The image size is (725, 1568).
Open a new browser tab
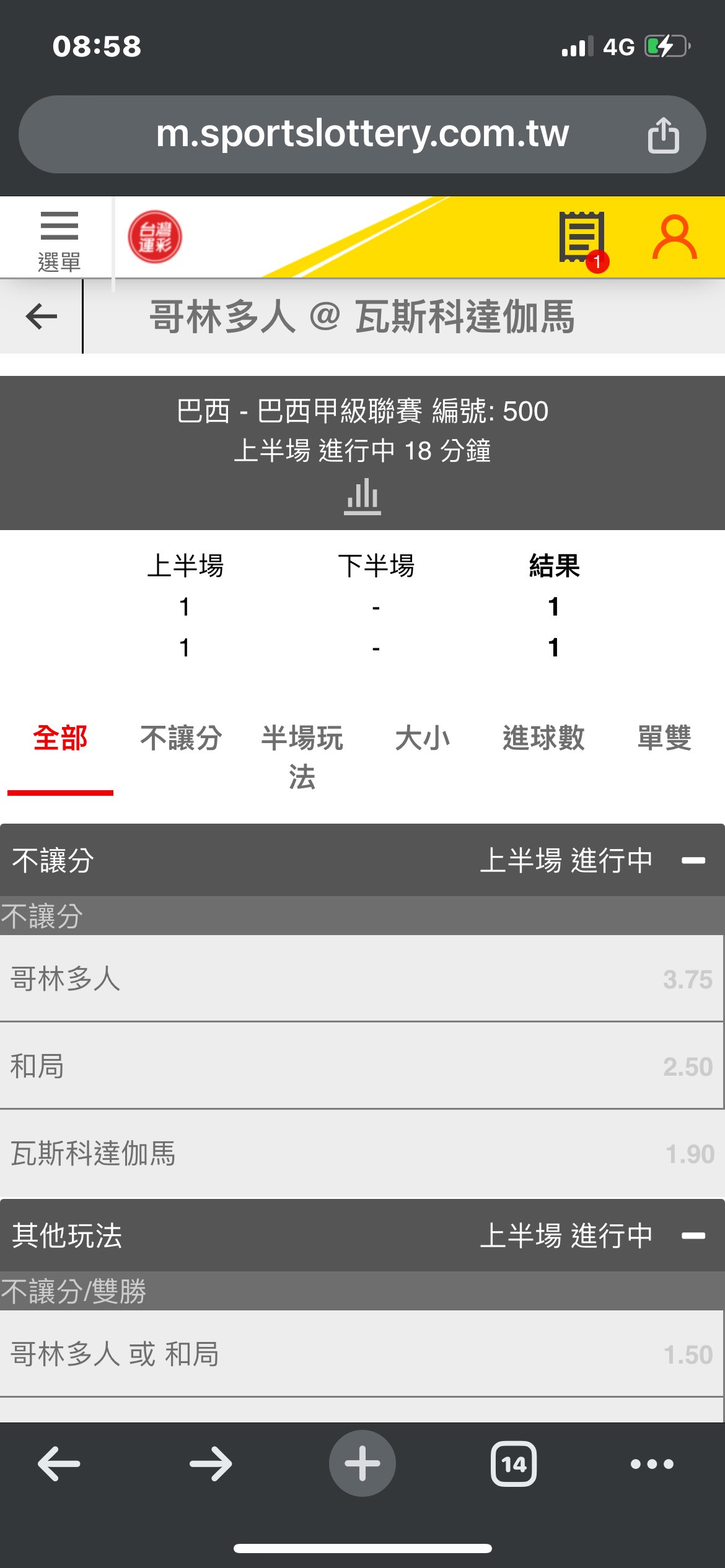[362, 1464]
